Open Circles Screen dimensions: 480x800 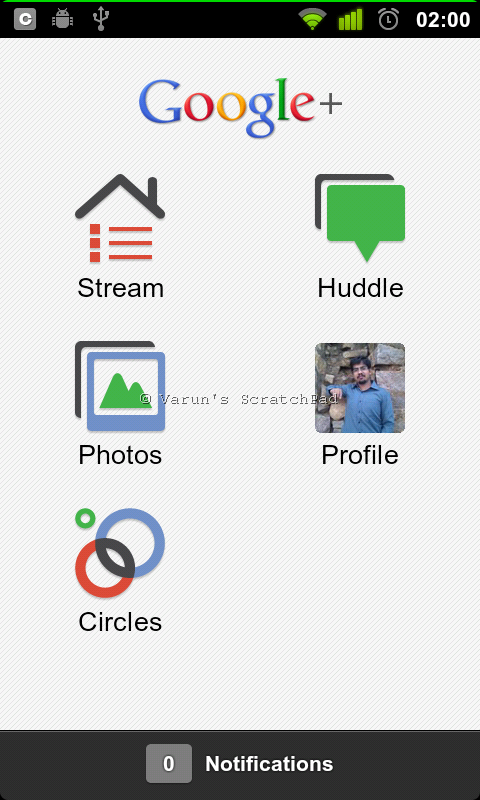click(120, 570)
